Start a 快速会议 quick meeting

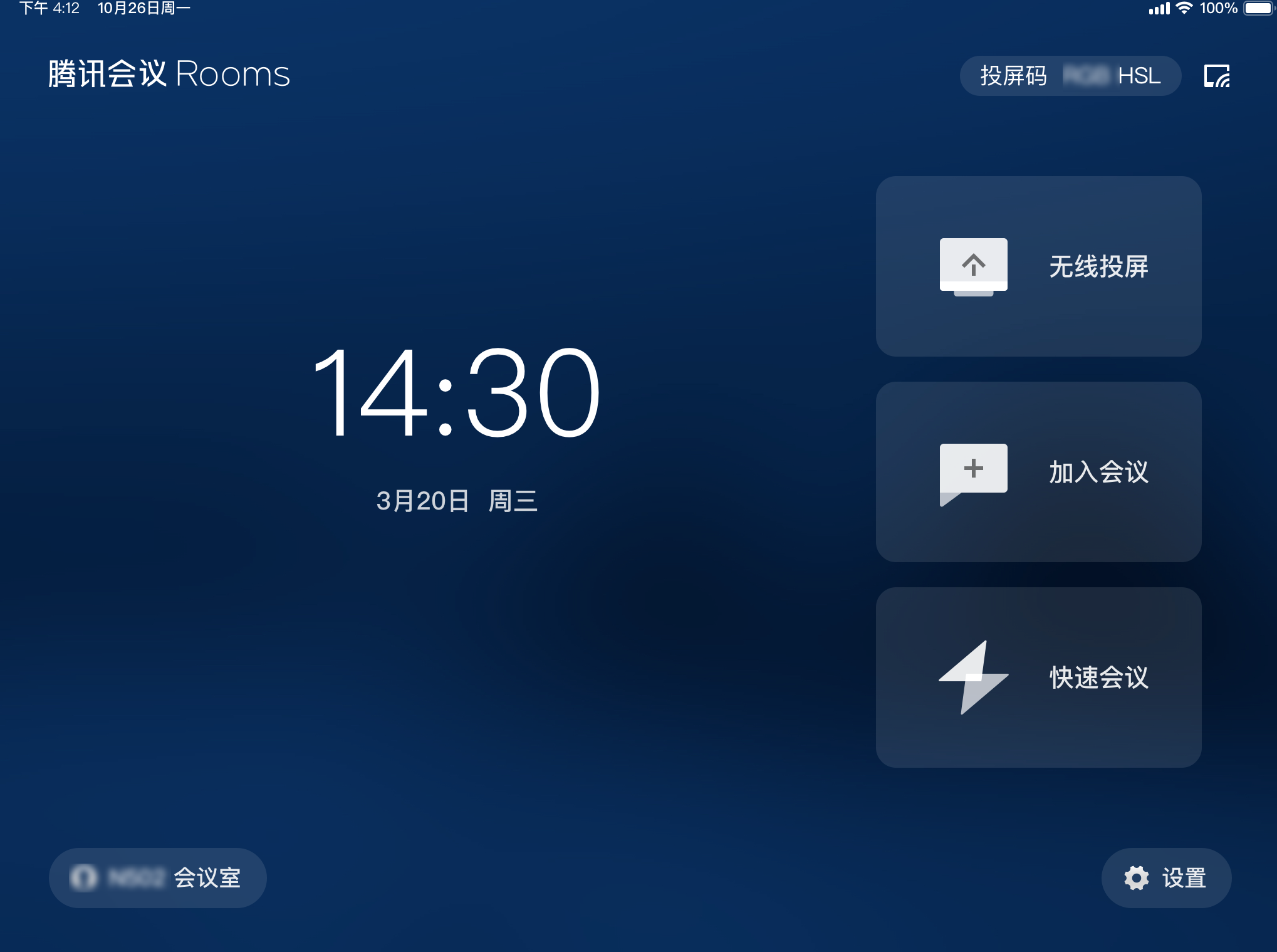[1038, 677]
